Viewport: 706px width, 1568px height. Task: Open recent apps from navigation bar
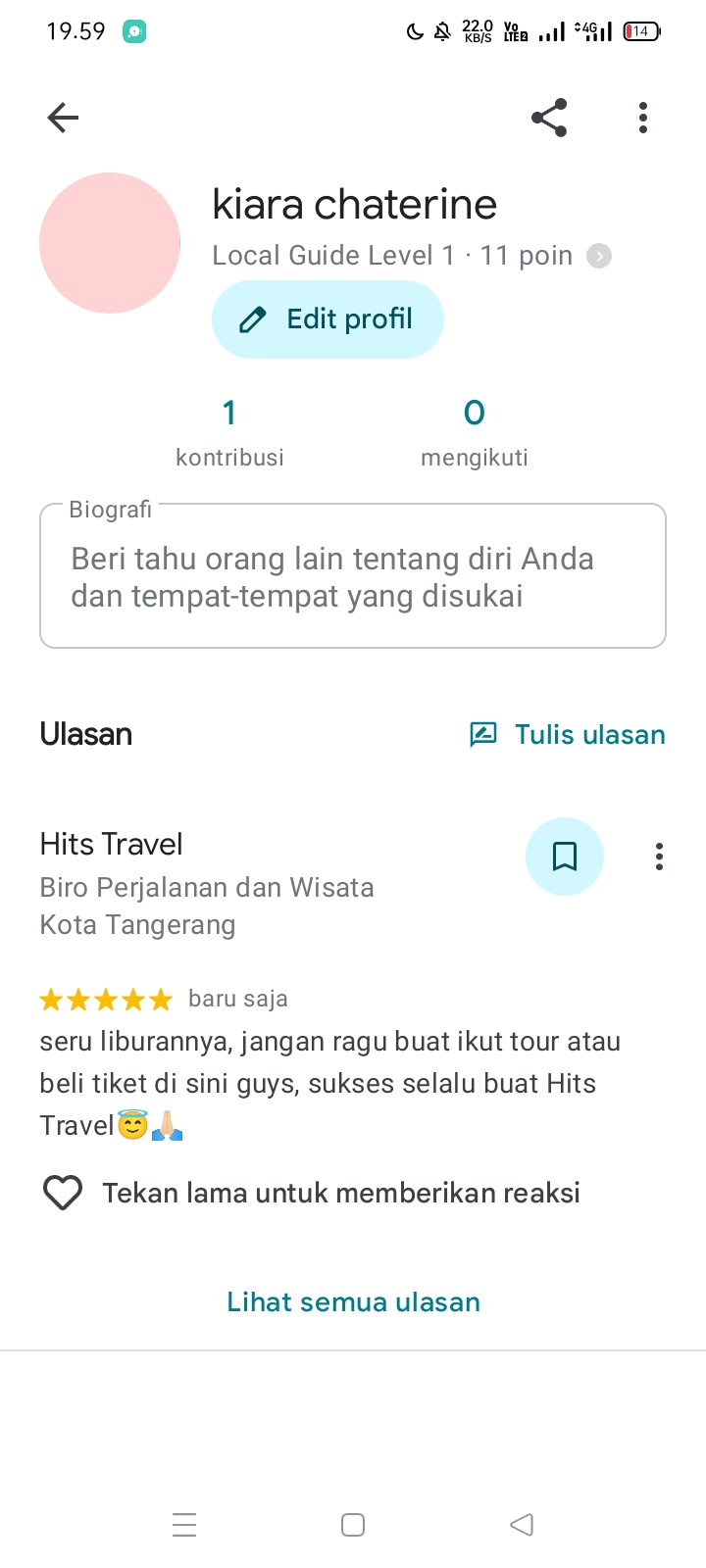pyautogui.click(x=184, y=1525)
